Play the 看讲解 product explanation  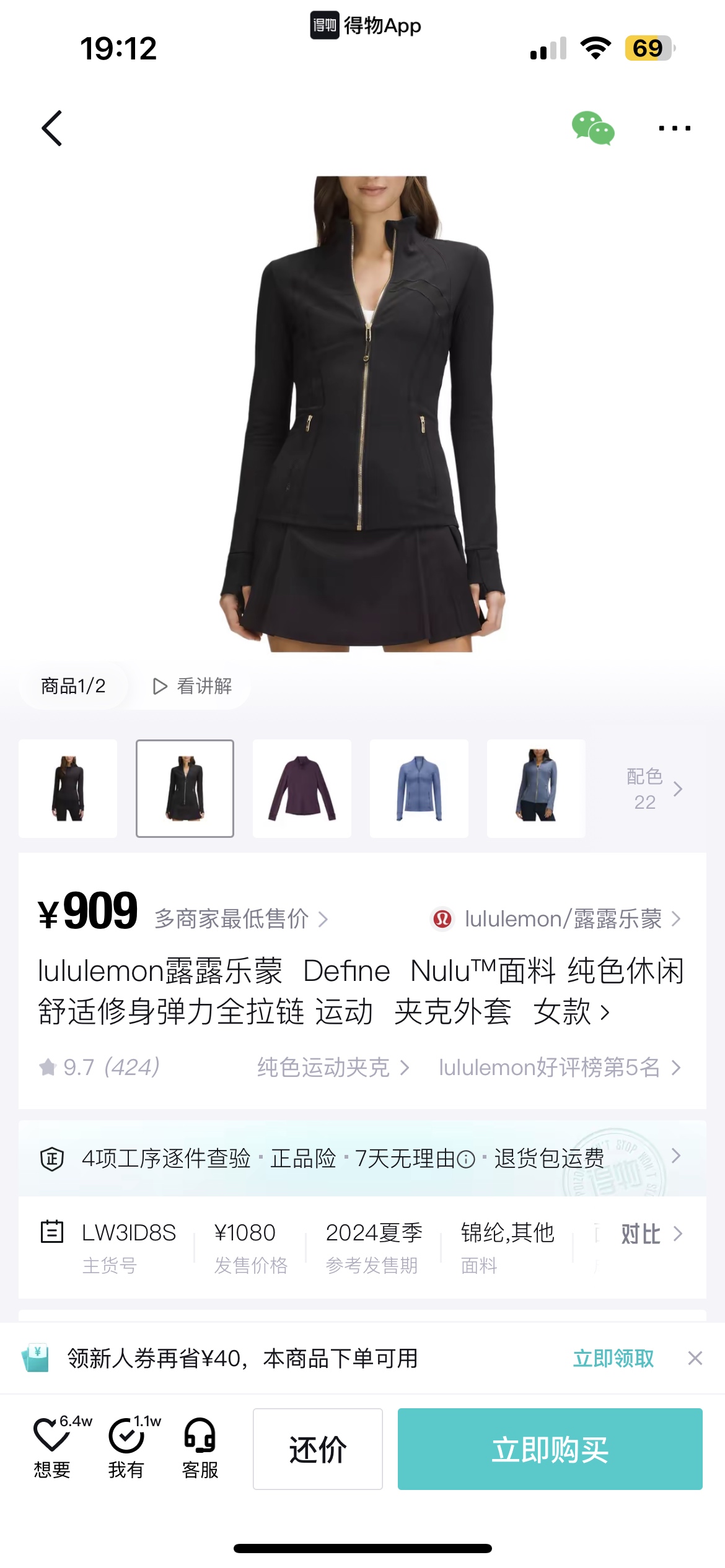pyautogui.click(x=193, y=686)
